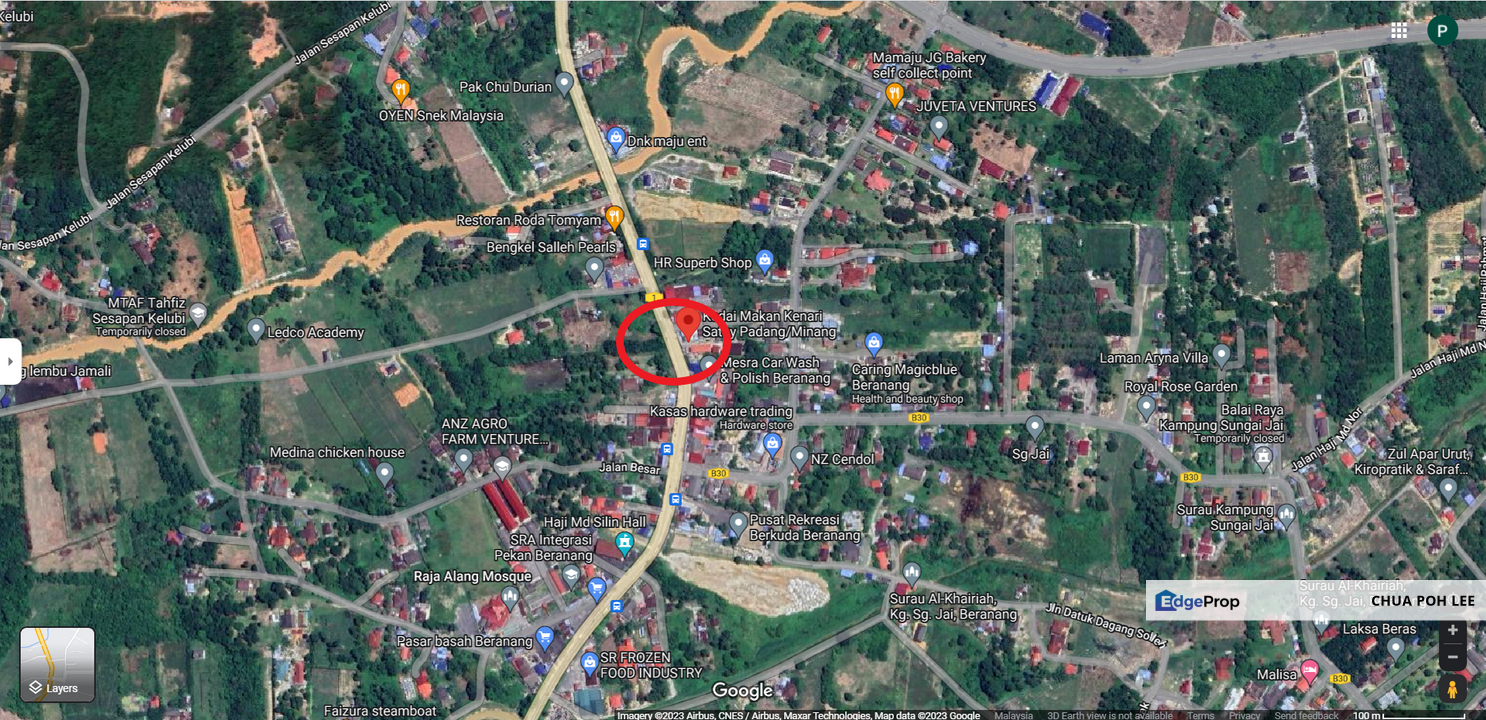Open the HR Superb Shop marker
1486x720 pixels.
[x=765, y=261]
